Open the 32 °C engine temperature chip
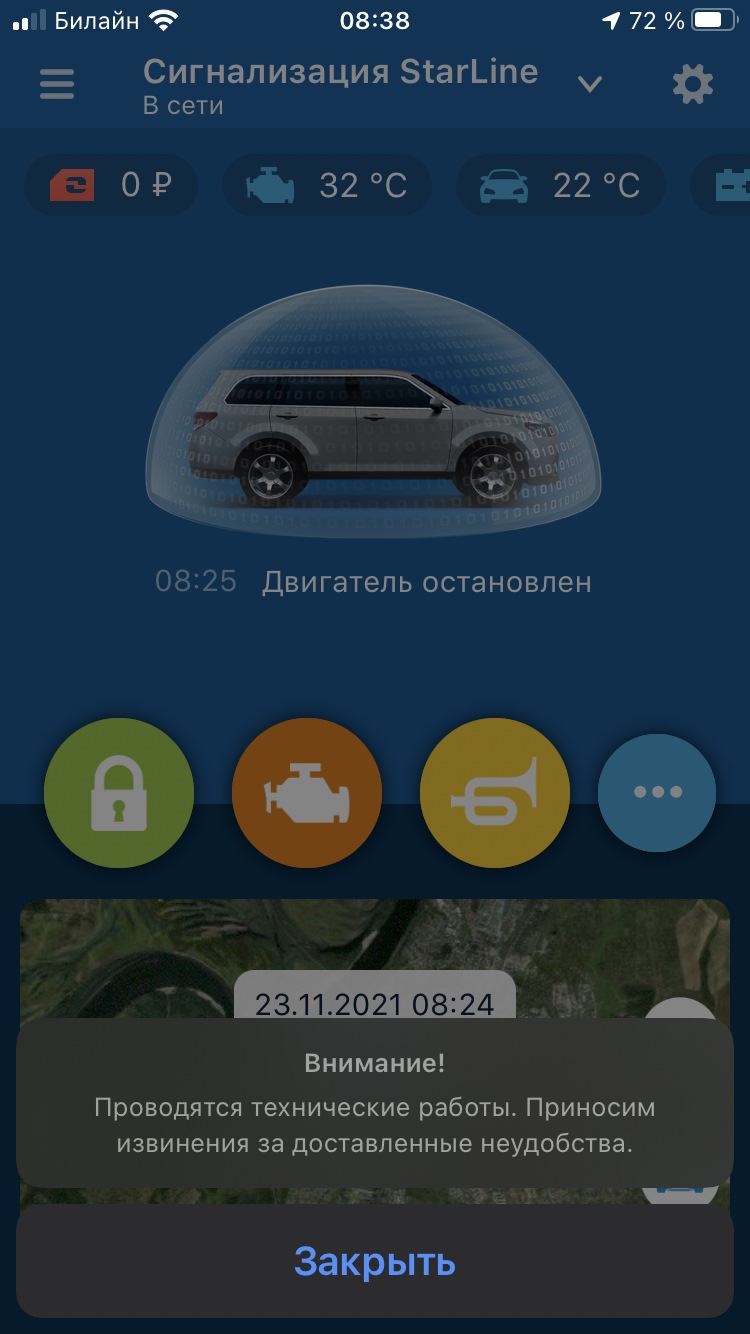This screenshot has height=1334, width=750. pos(327,185)
